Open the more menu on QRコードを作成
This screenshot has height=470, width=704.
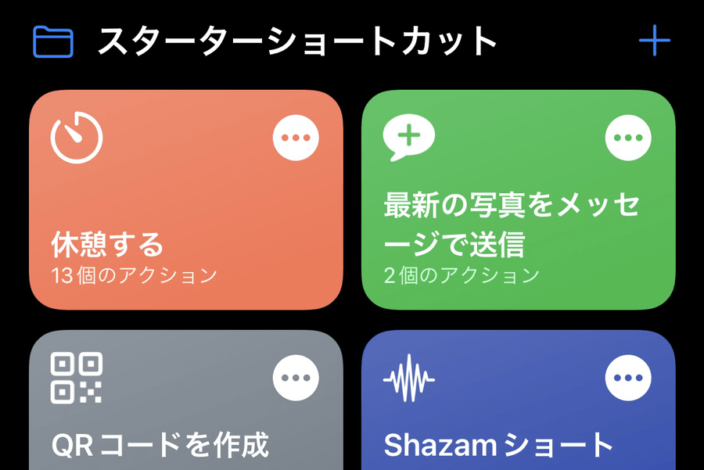point(296,378)
